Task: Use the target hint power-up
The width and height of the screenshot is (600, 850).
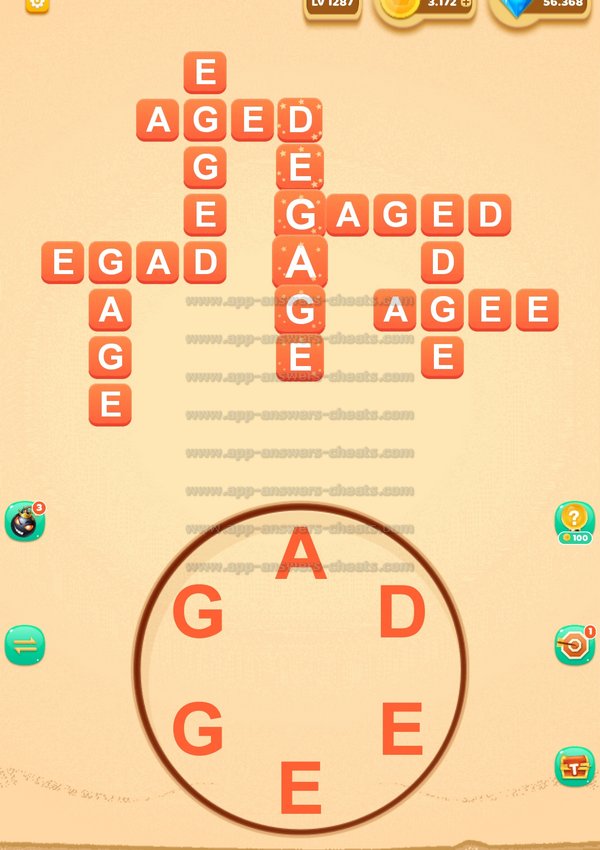Action: (x=574, y=645)
